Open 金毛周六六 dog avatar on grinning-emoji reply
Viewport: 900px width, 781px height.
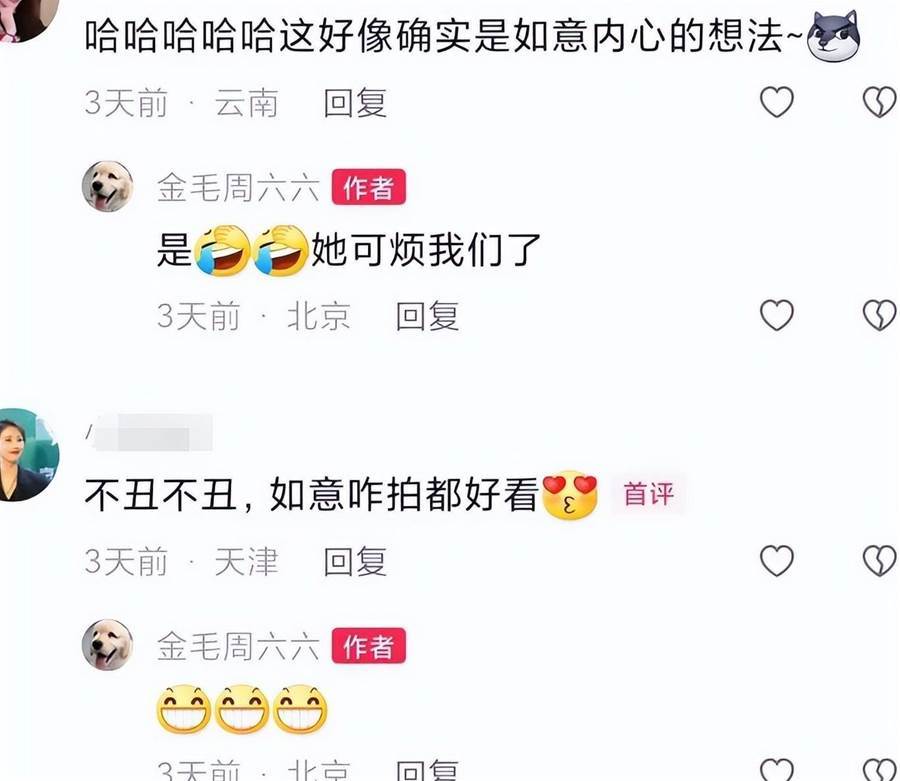pos(107,644)
